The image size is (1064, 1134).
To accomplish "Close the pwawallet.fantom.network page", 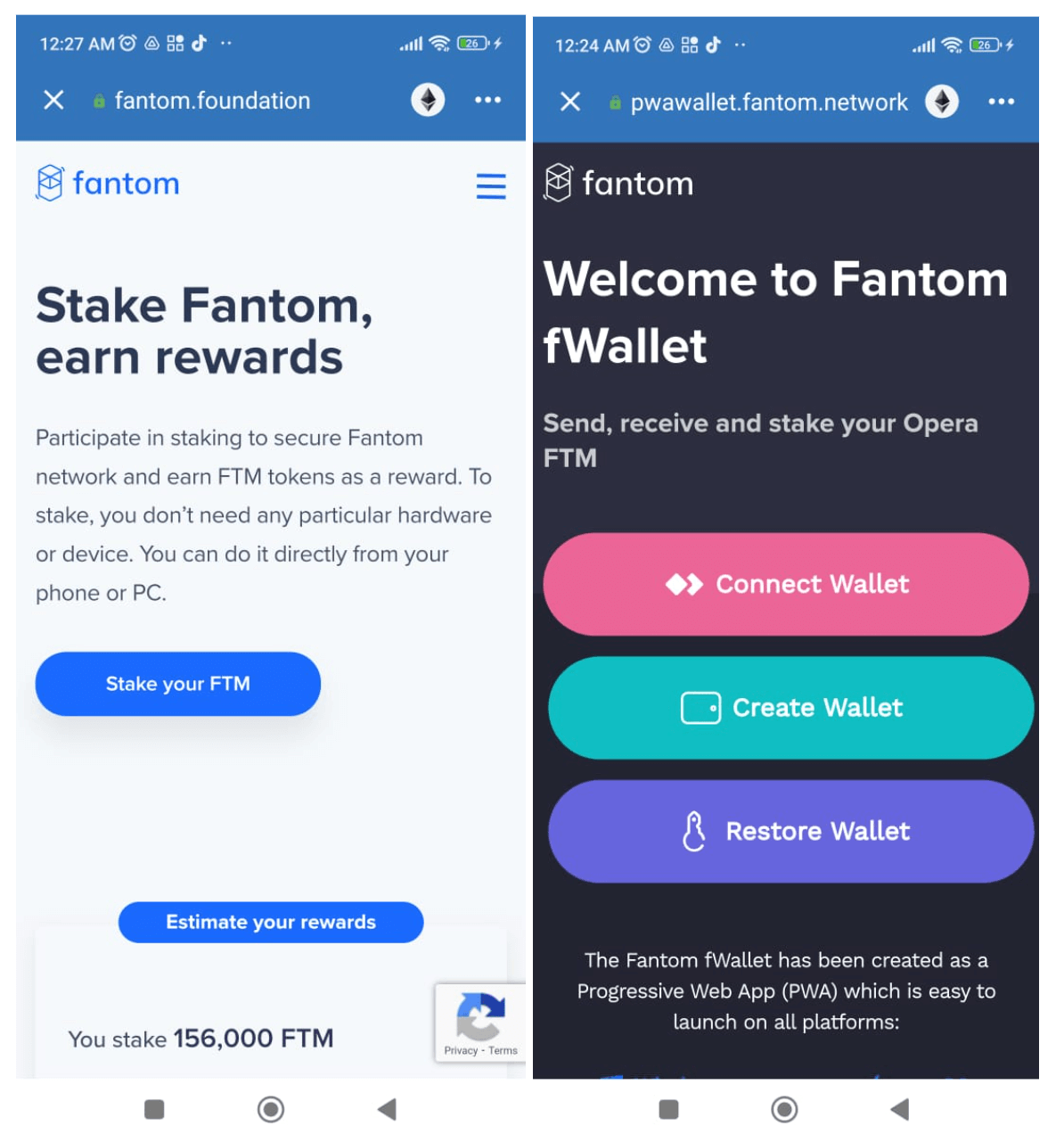I will point(570,102).
